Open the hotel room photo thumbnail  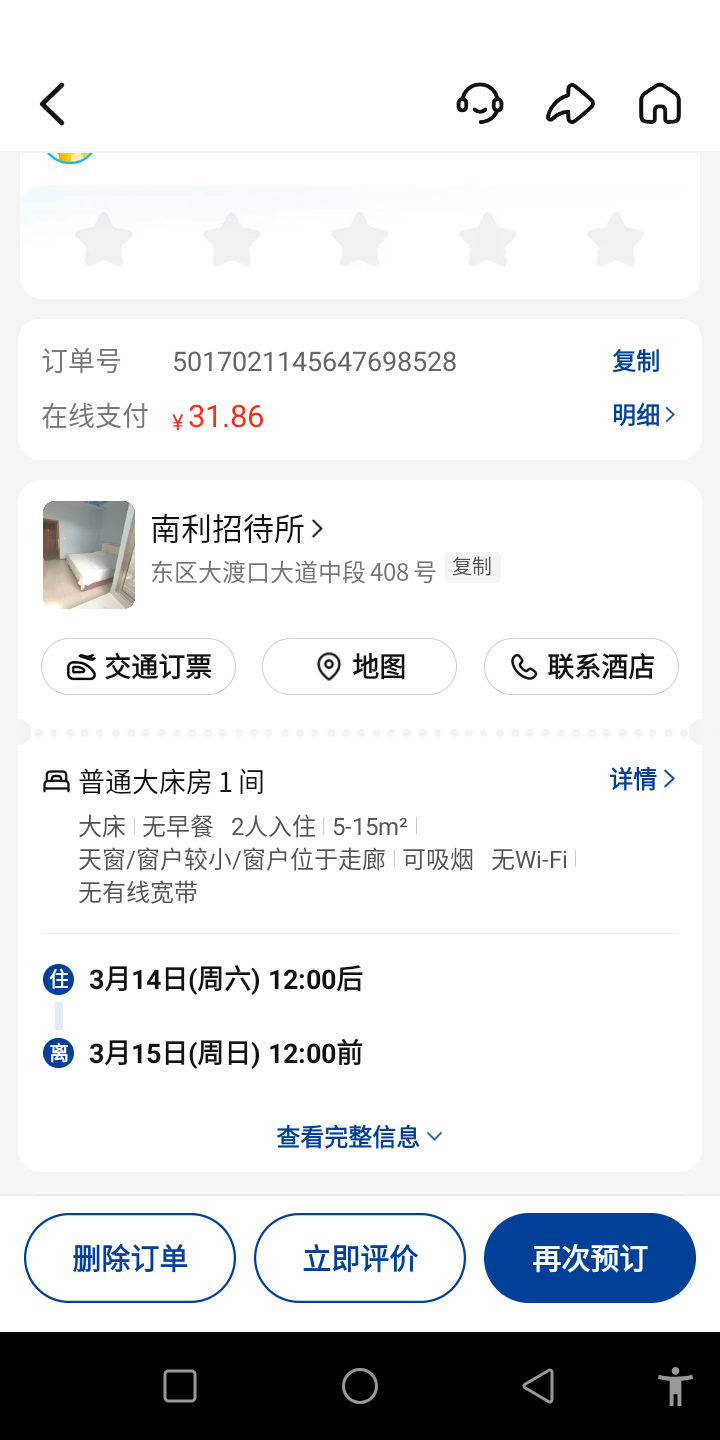point(89,555)
